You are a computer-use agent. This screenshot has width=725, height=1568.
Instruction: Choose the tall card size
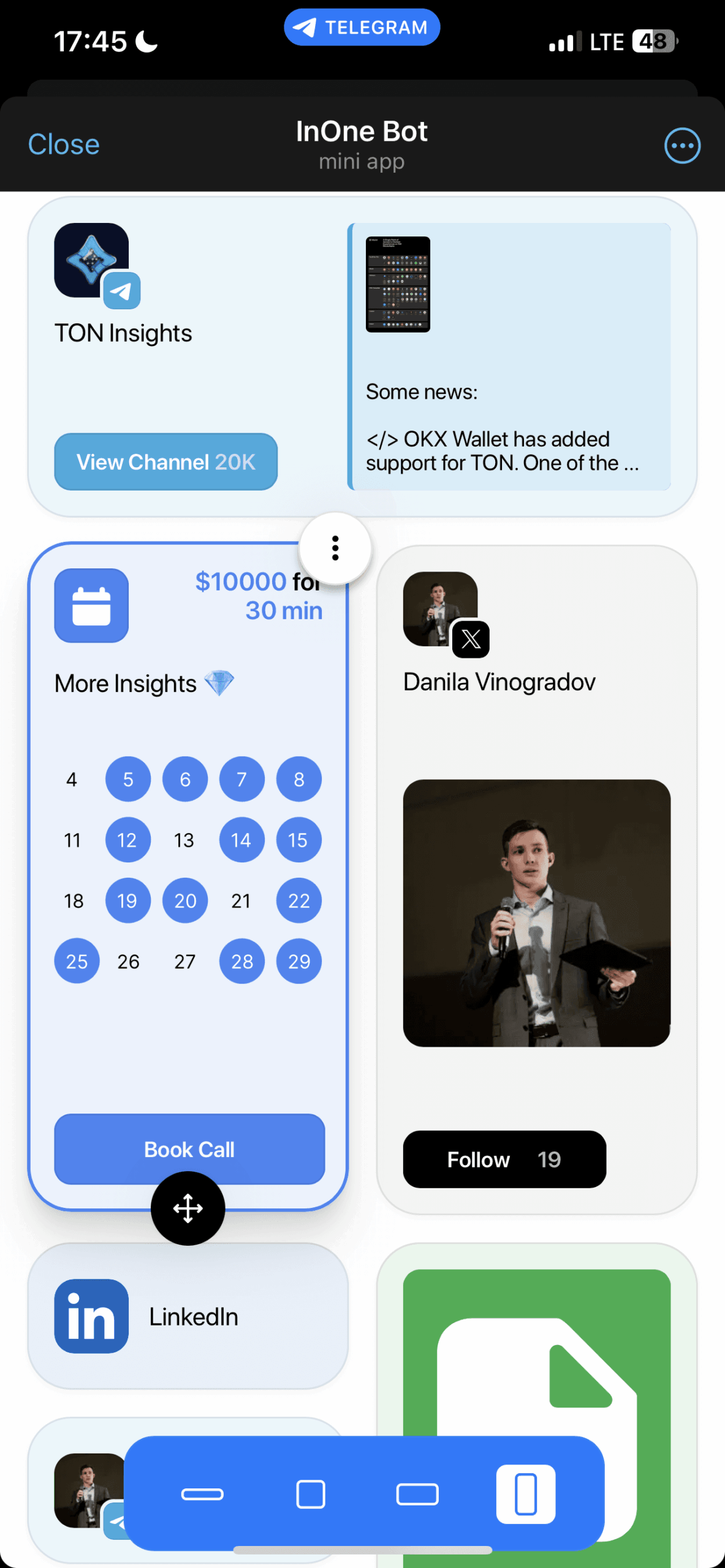coord(525,1494)
